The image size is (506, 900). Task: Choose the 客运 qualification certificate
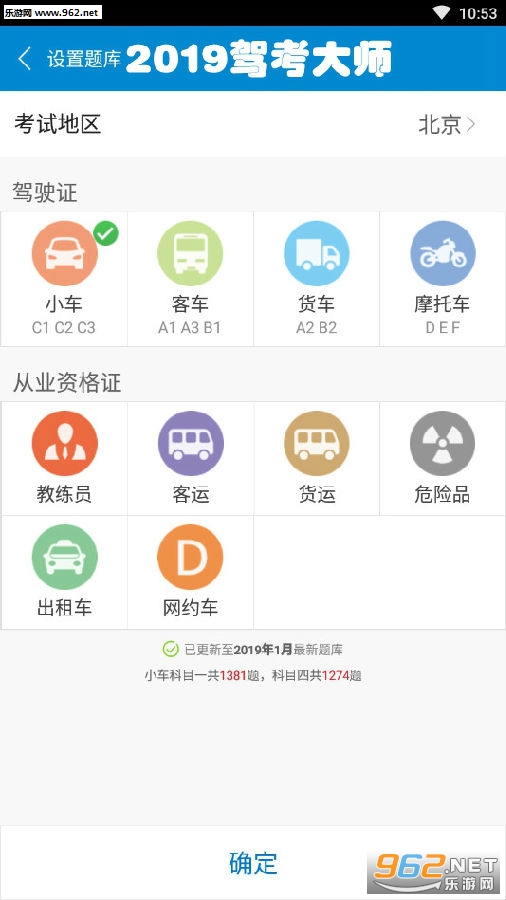pyautogui.click(x=190, y=459)
